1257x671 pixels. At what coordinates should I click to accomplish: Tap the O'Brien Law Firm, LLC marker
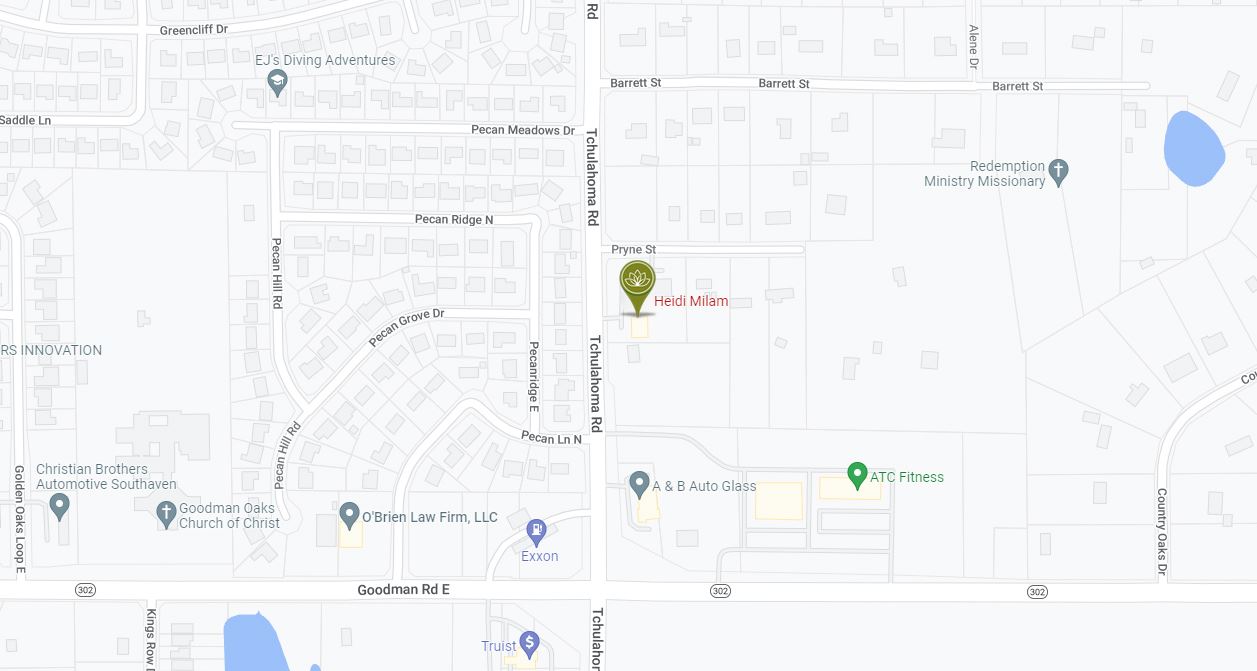click(x=349, y=515)
